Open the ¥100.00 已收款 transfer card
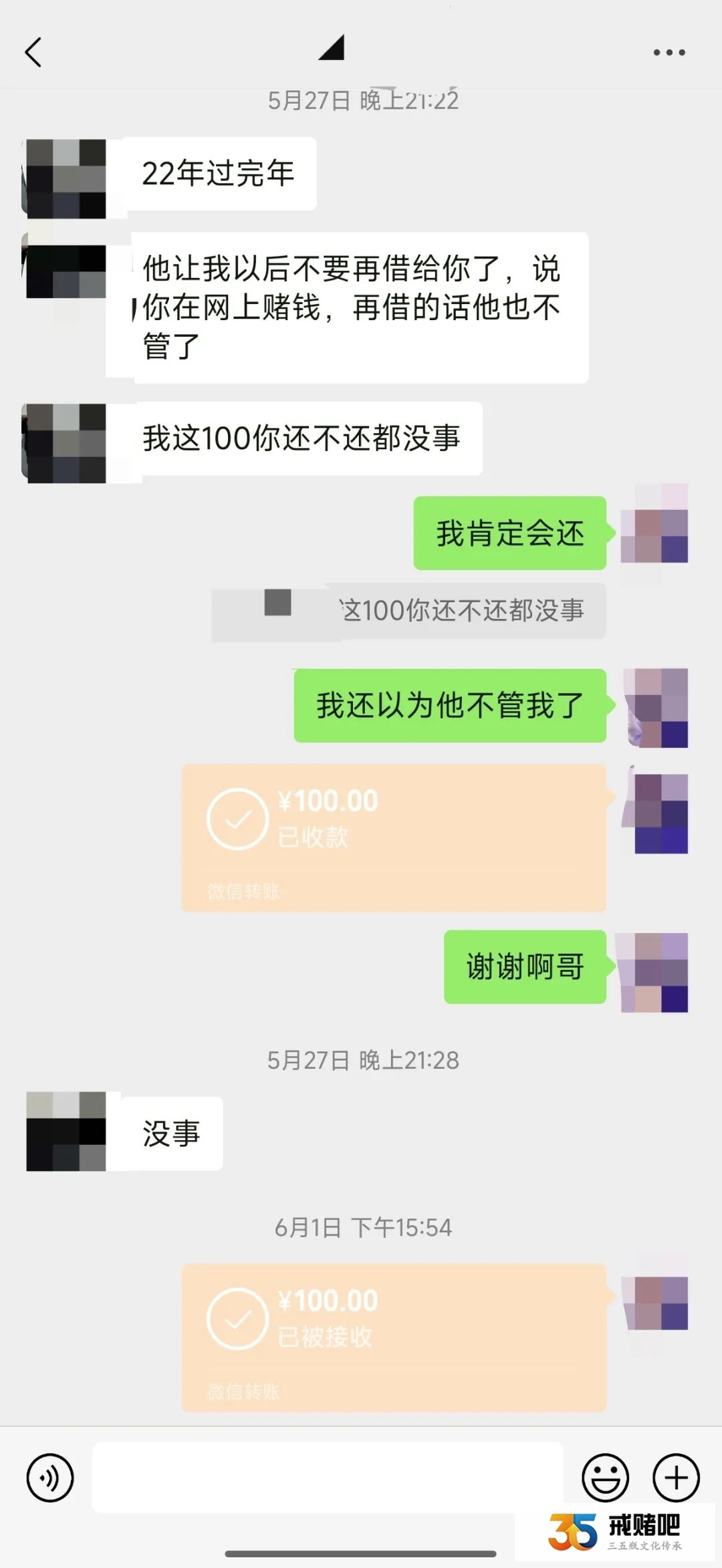This screenshot has width=722, height=1568. click(x=394, y=837)
